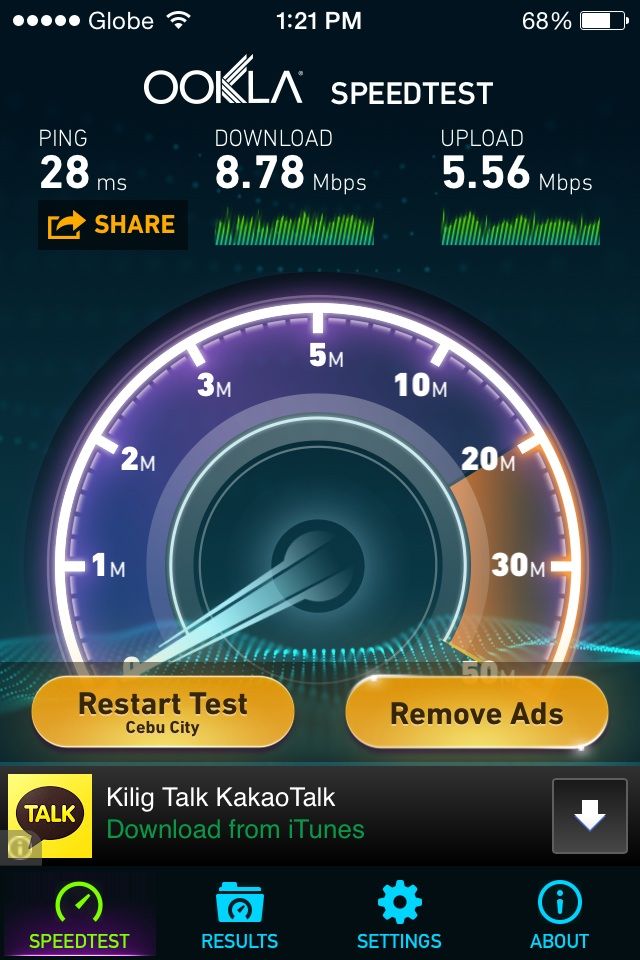Share the speed test result
Image resolution: width=640 pixels, height=960 pixels.
(x=112, y=225)
